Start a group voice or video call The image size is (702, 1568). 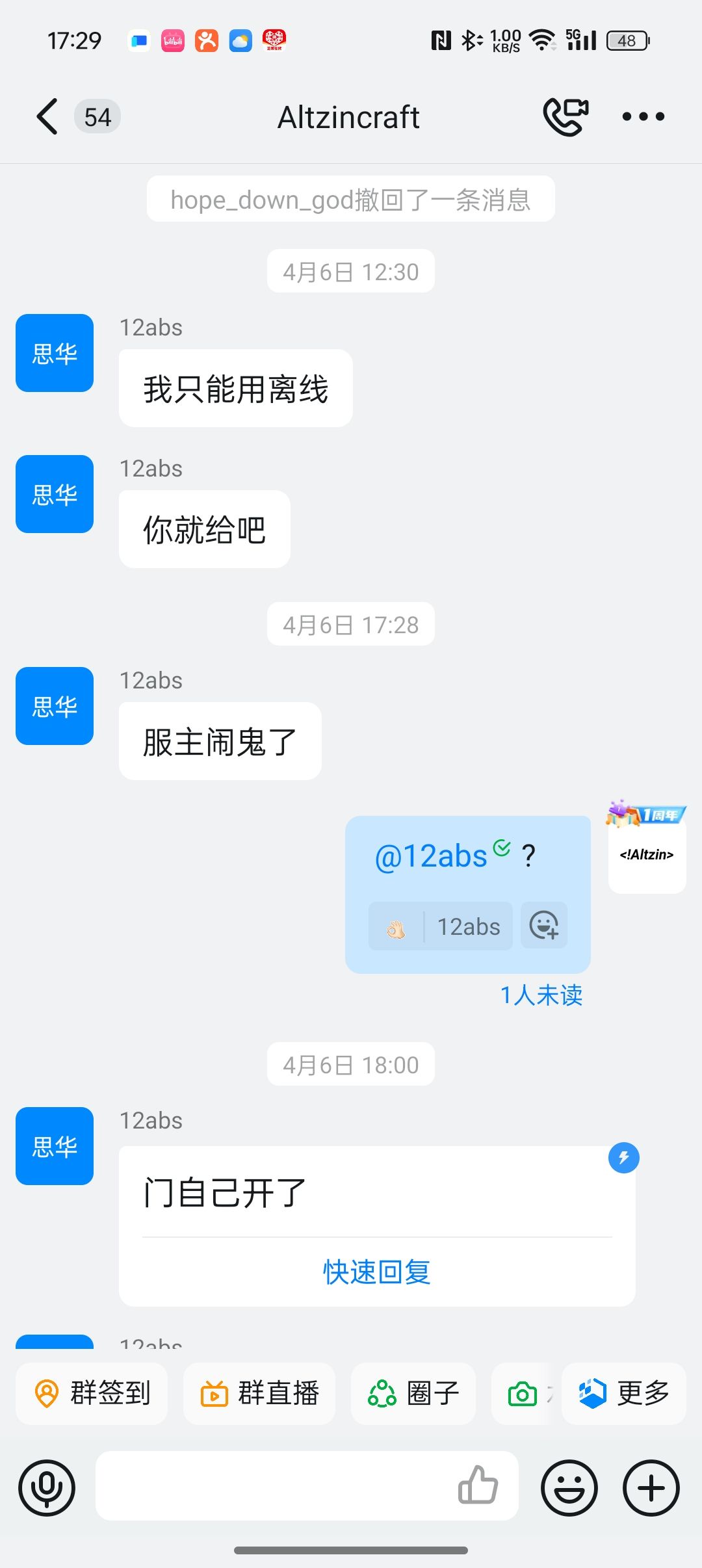coord(565,117)
